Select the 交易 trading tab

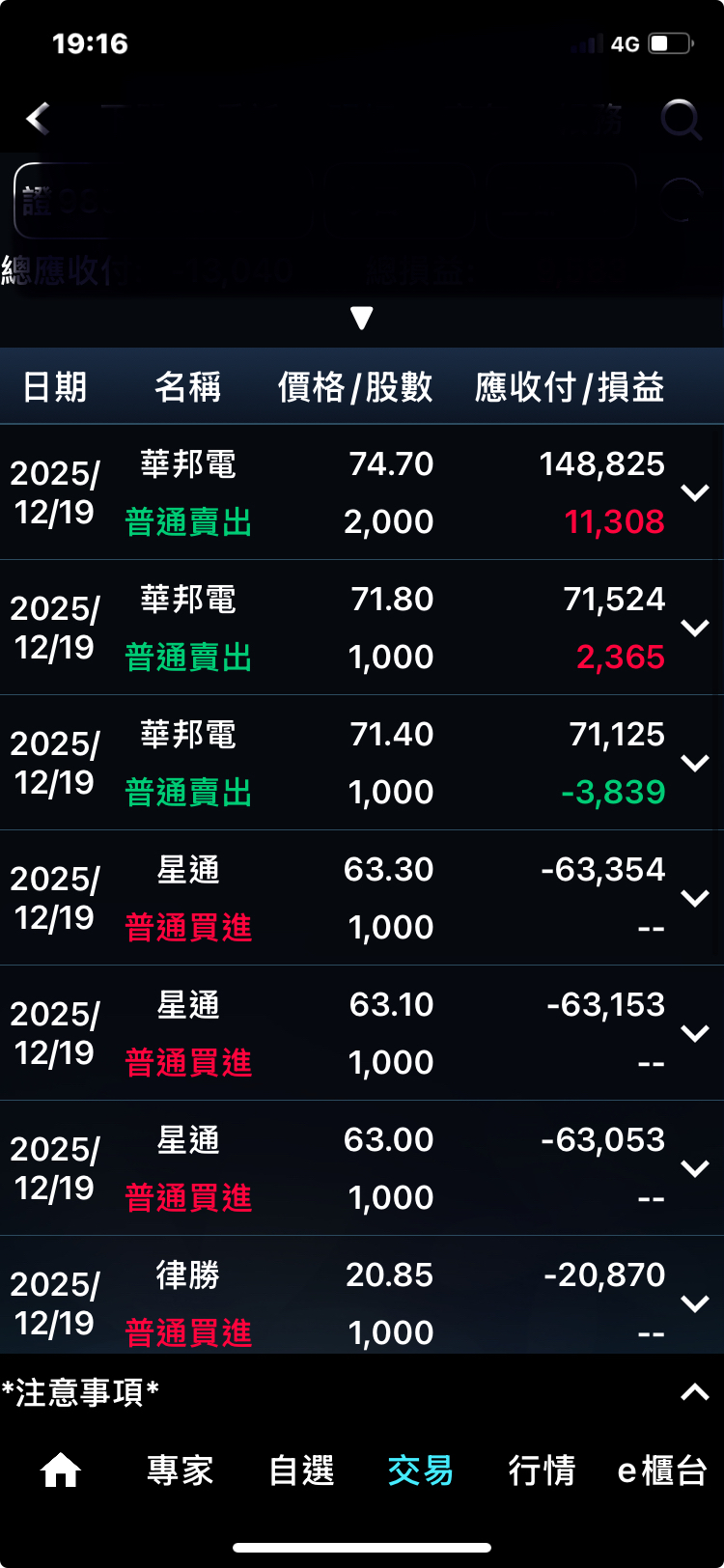[421, 1470]
